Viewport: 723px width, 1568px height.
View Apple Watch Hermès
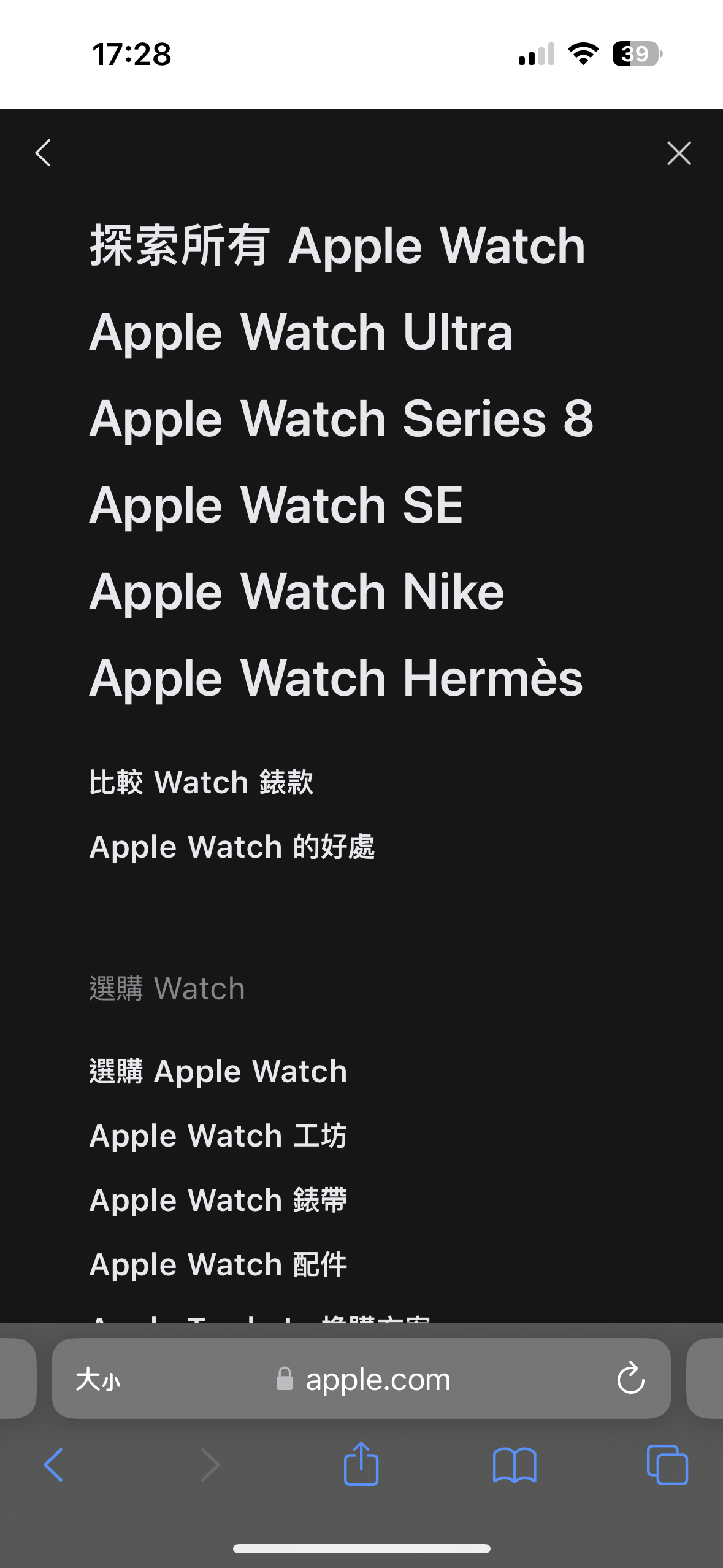(x=336, y=678)
